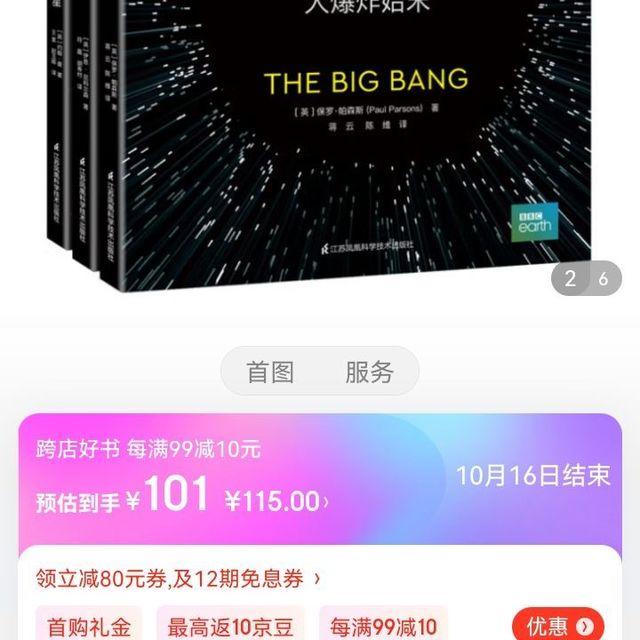Open the 优惠 discounts button
Image resolution: width=640 pixels, height=640 pixels.
(x=558, y=627)
